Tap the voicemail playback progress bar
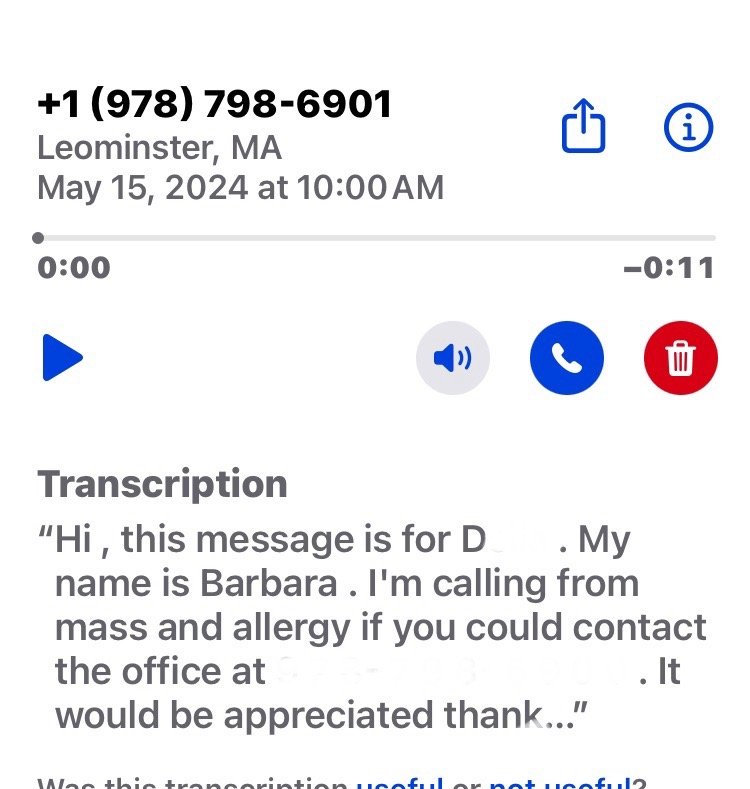Screen dimensions: 750x789 (x=376, y=238)
